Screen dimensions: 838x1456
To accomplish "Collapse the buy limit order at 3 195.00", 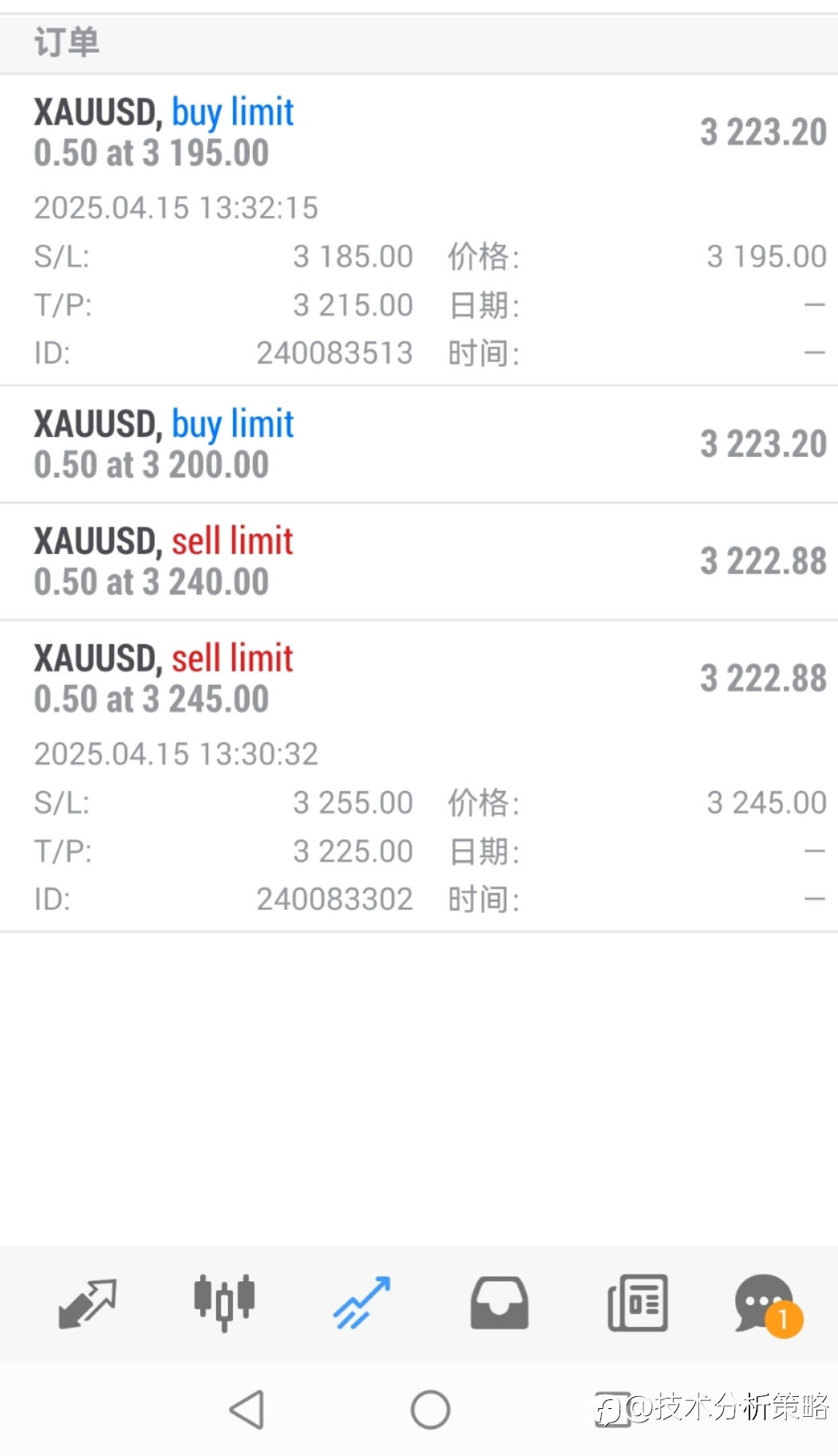I will (x=419, y=230).
